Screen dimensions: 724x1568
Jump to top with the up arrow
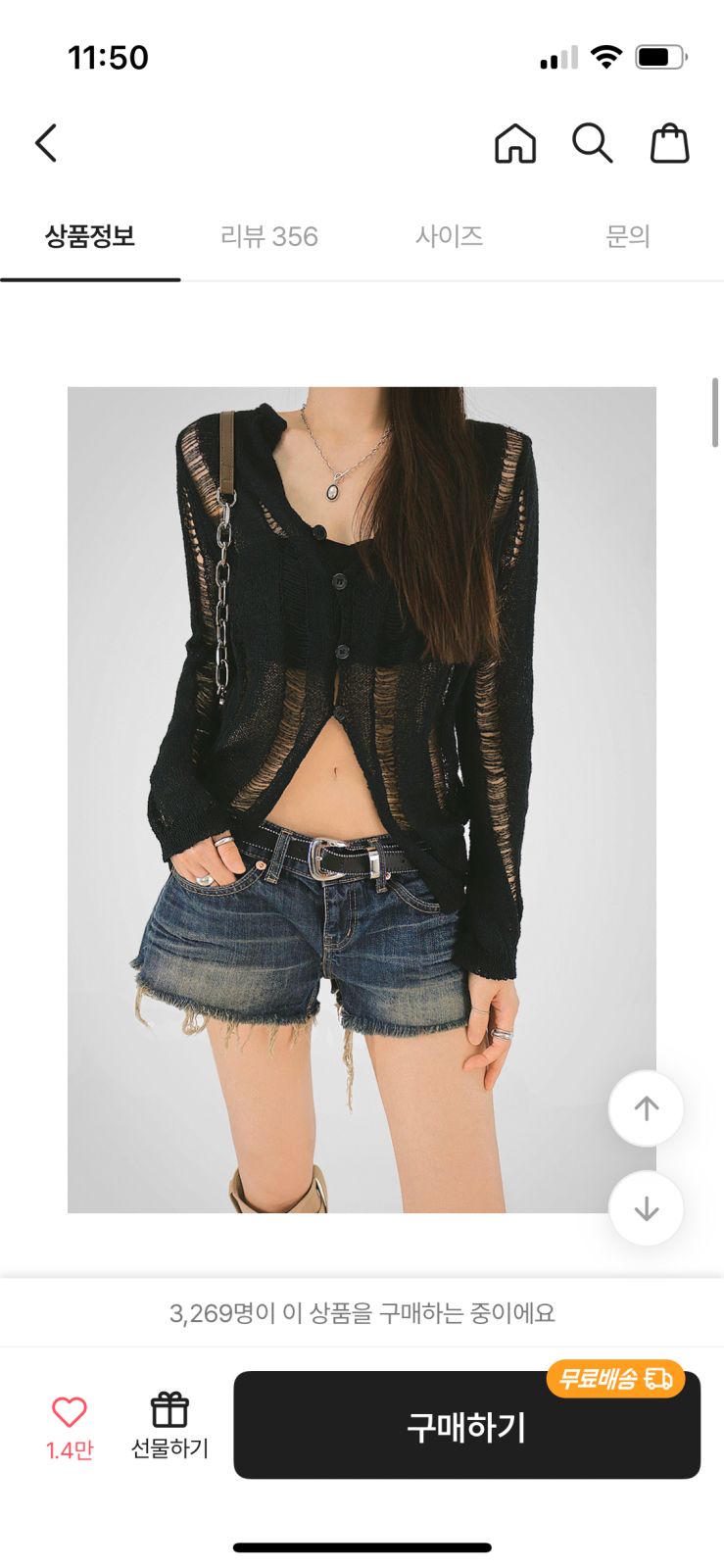(x=646, y=1108)
